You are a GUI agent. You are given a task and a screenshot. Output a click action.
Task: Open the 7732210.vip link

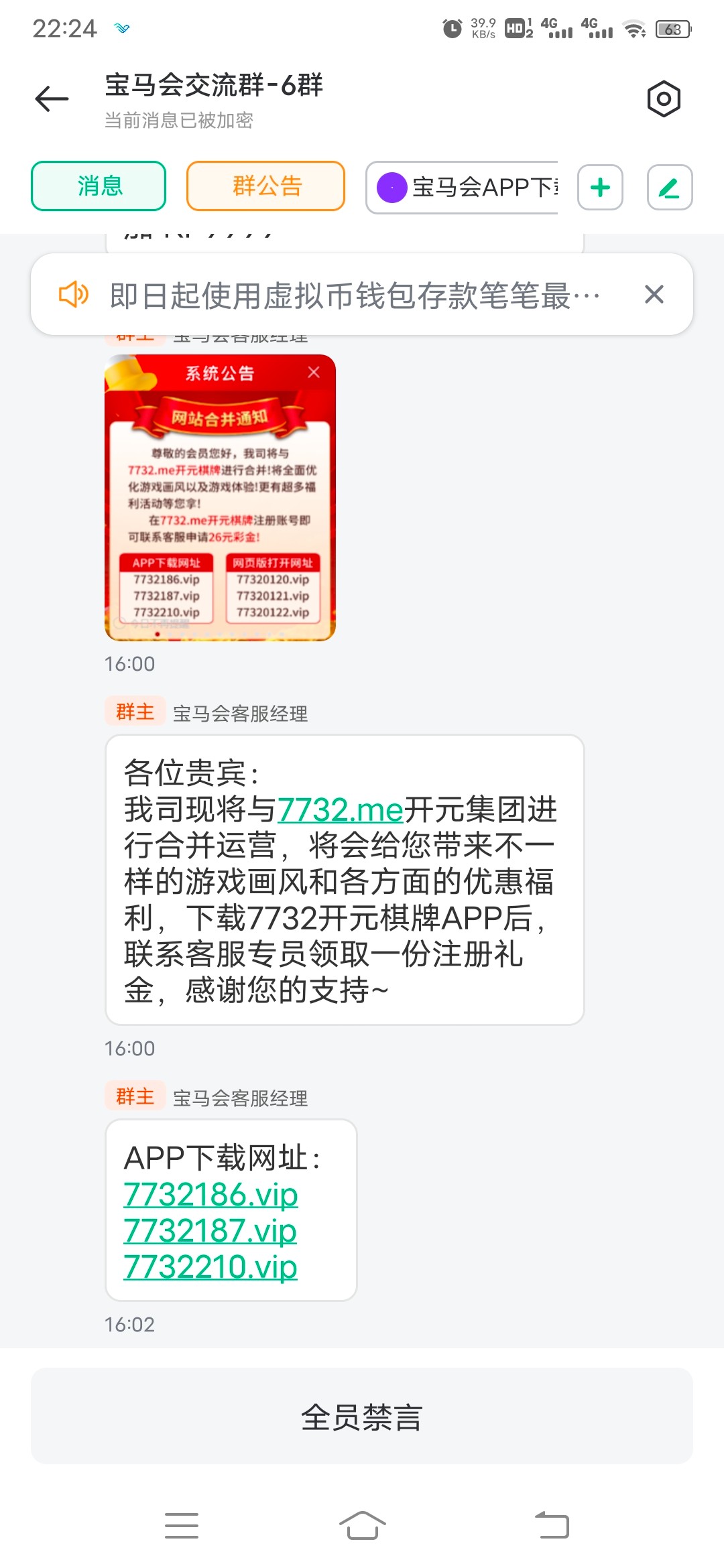[210, 1267]
